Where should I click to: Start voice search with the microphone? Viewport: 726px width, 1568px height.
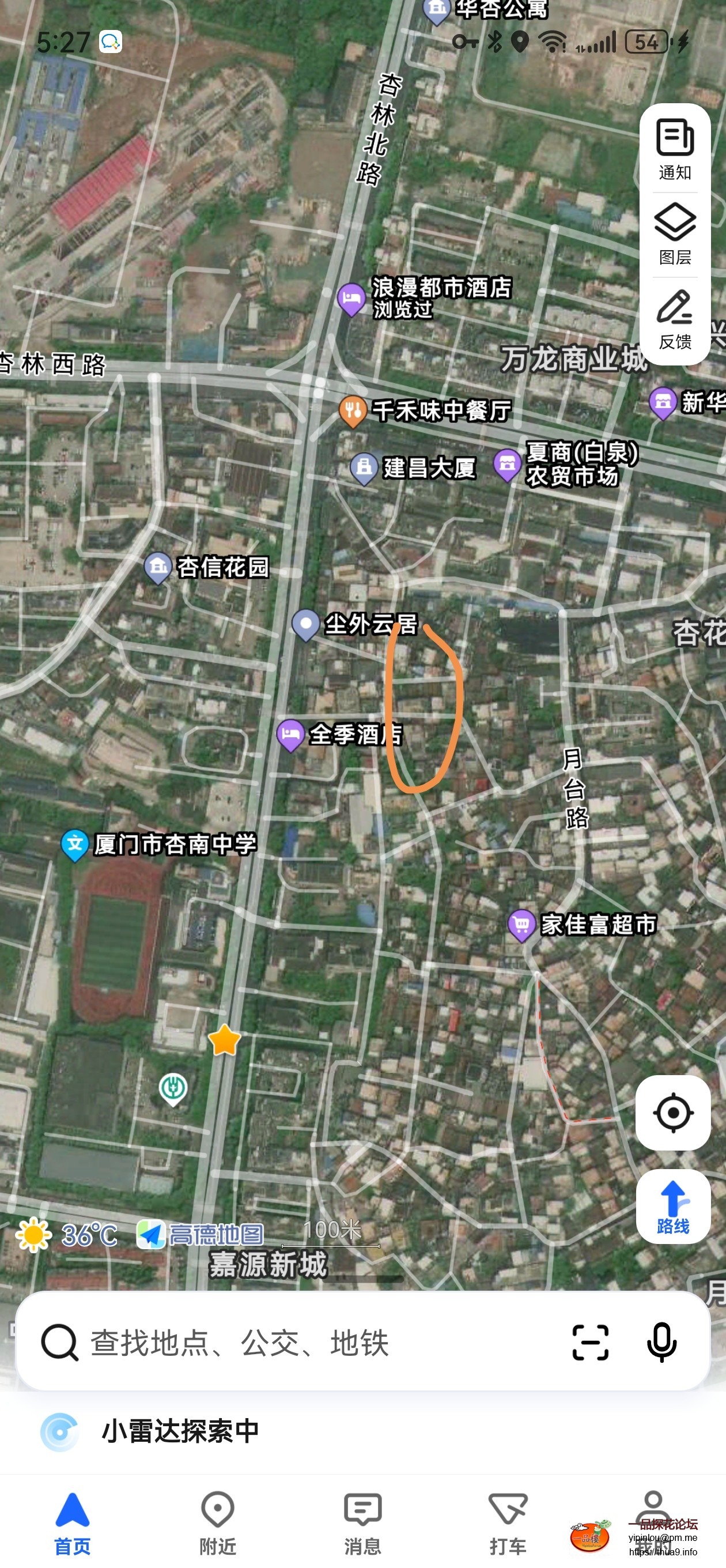coord(661,1342)
